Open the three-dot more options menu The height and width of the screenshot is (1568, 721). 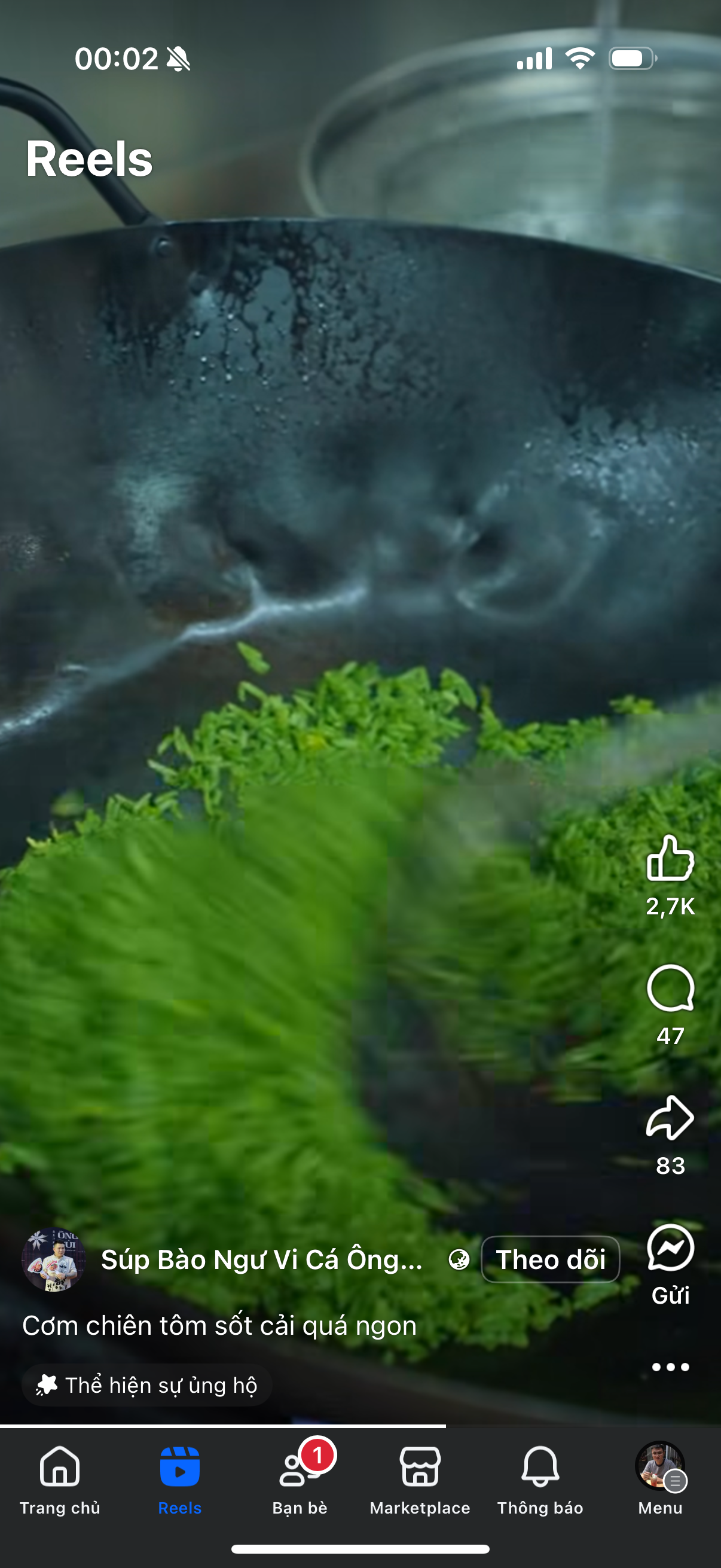tap(670, 1367)
